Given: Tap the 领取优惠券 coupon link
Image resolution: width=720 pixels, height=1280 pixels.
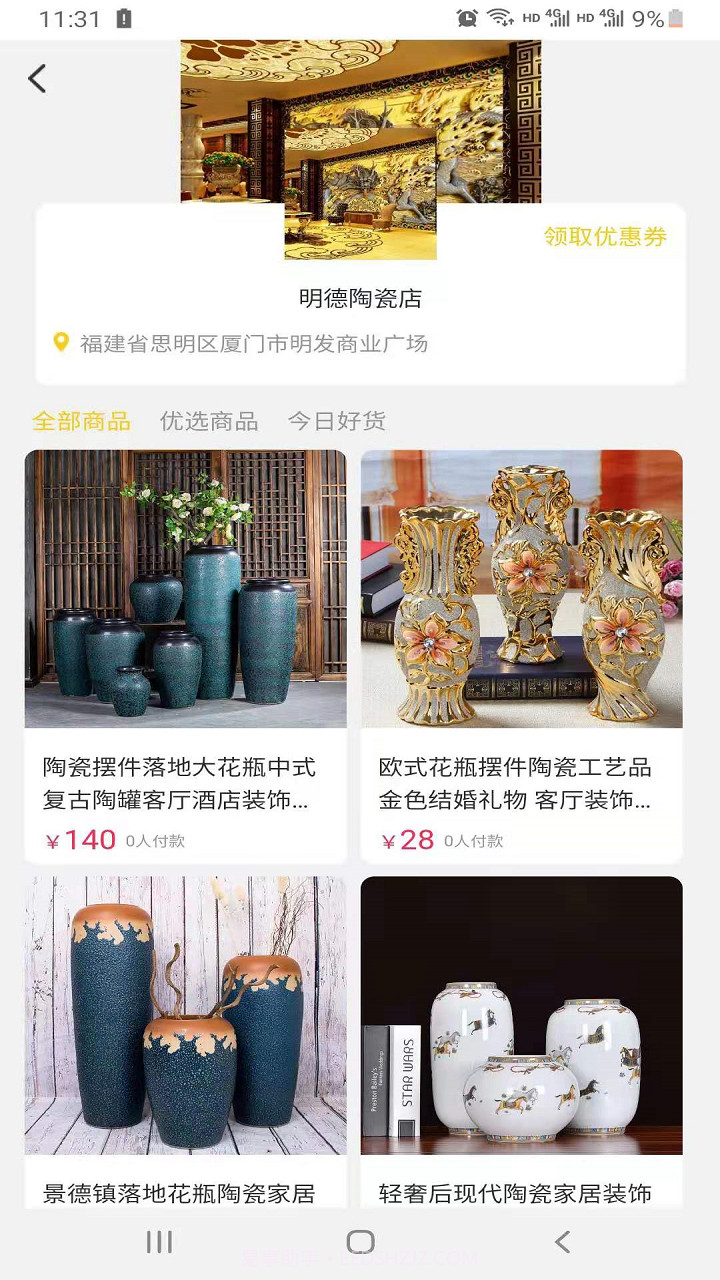Looking at the screenshot, I should [x=604, y=238].
